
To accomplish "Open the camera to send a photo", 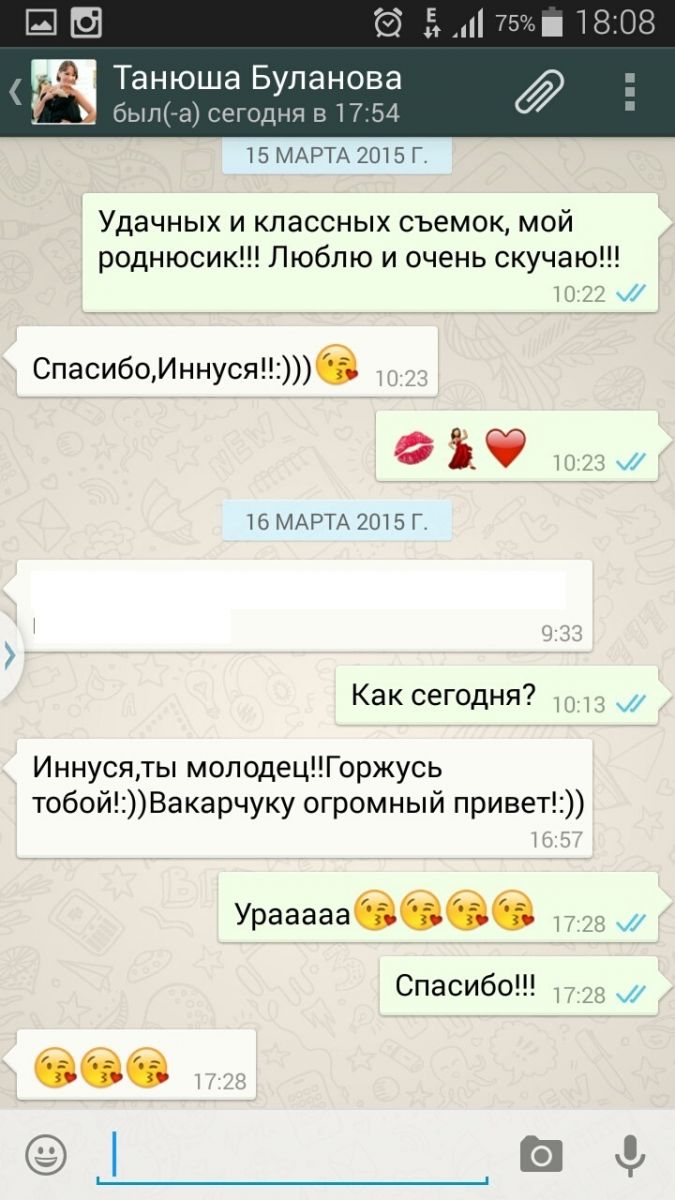I will (x=541, y=1155).
